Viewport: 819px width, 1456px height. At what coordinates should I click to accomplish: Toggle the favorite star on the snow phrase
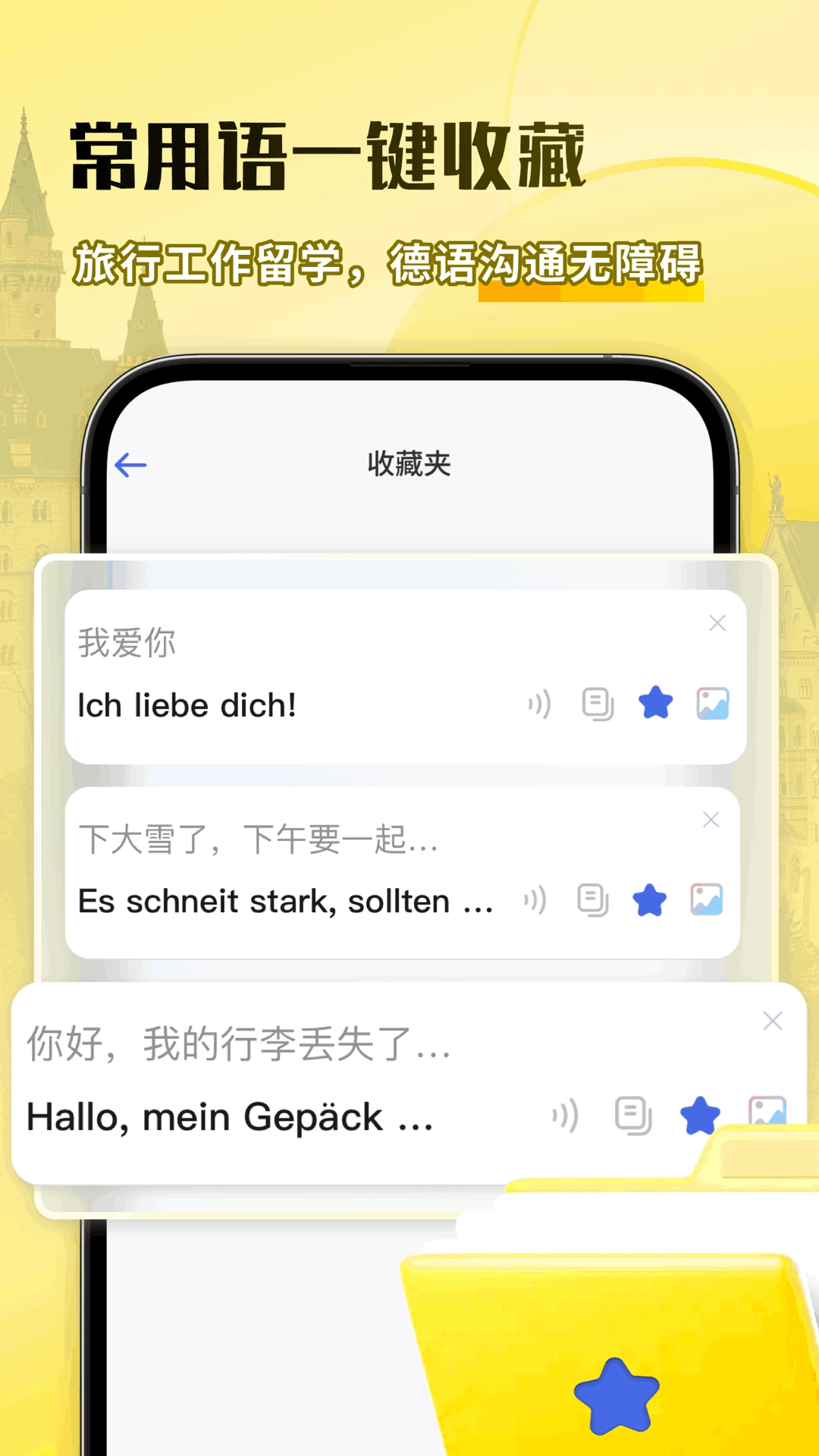(x=650, y=899)
